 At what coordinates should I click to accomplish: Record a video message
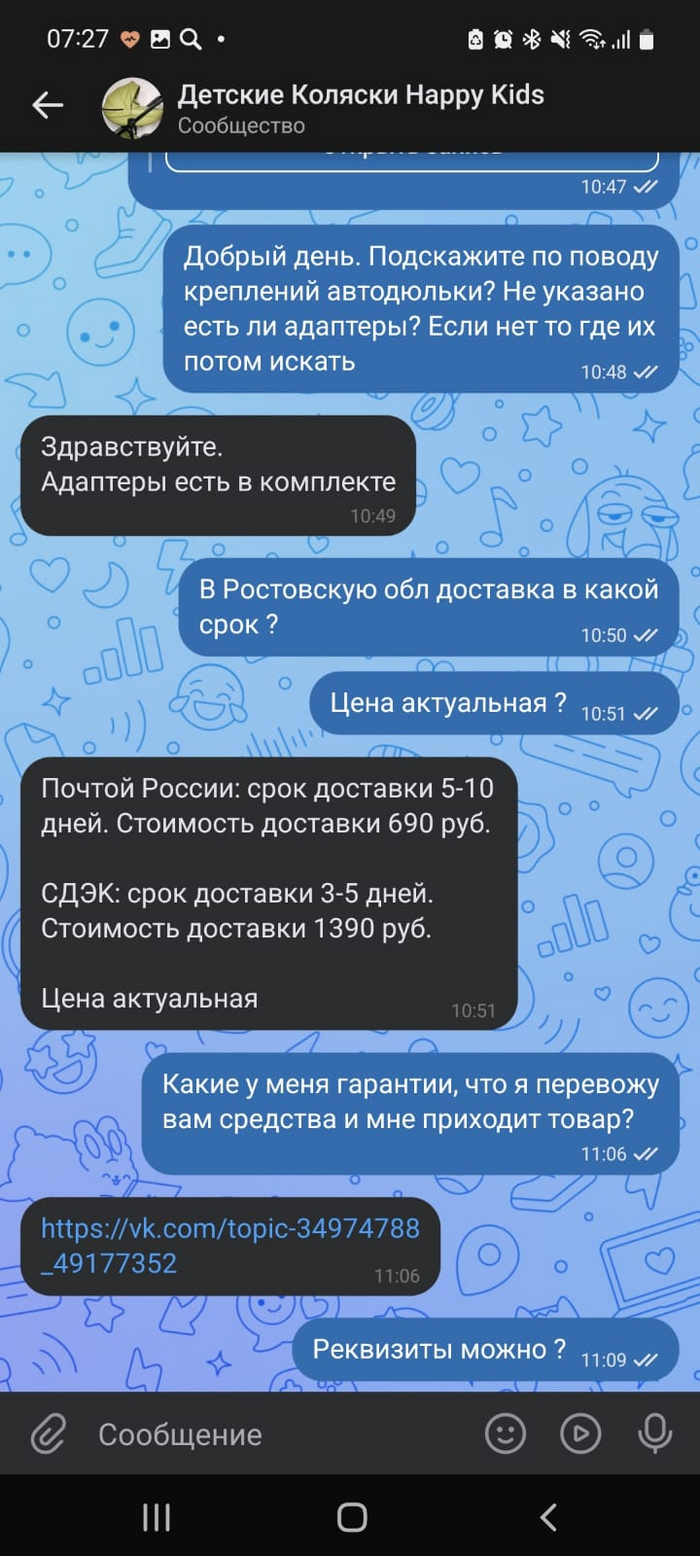pos(581,1434)
